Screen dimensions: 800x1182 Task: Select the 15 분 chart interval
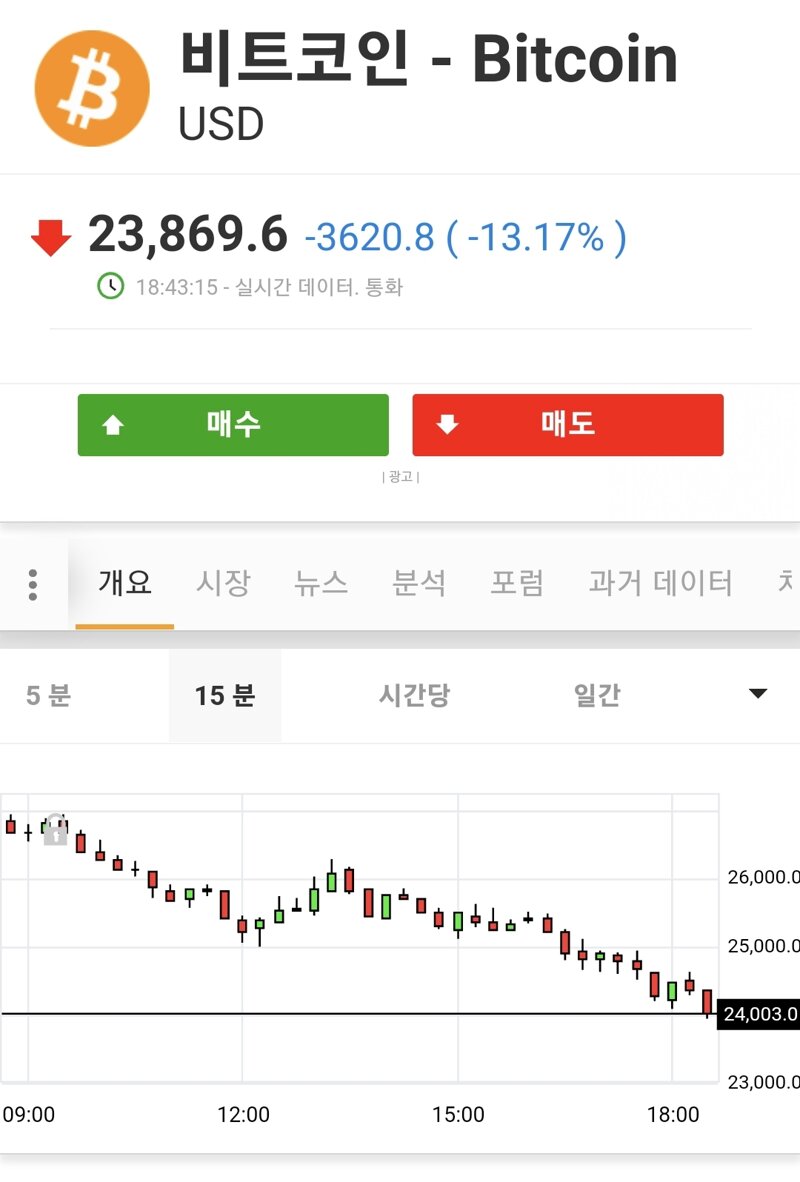225,695
